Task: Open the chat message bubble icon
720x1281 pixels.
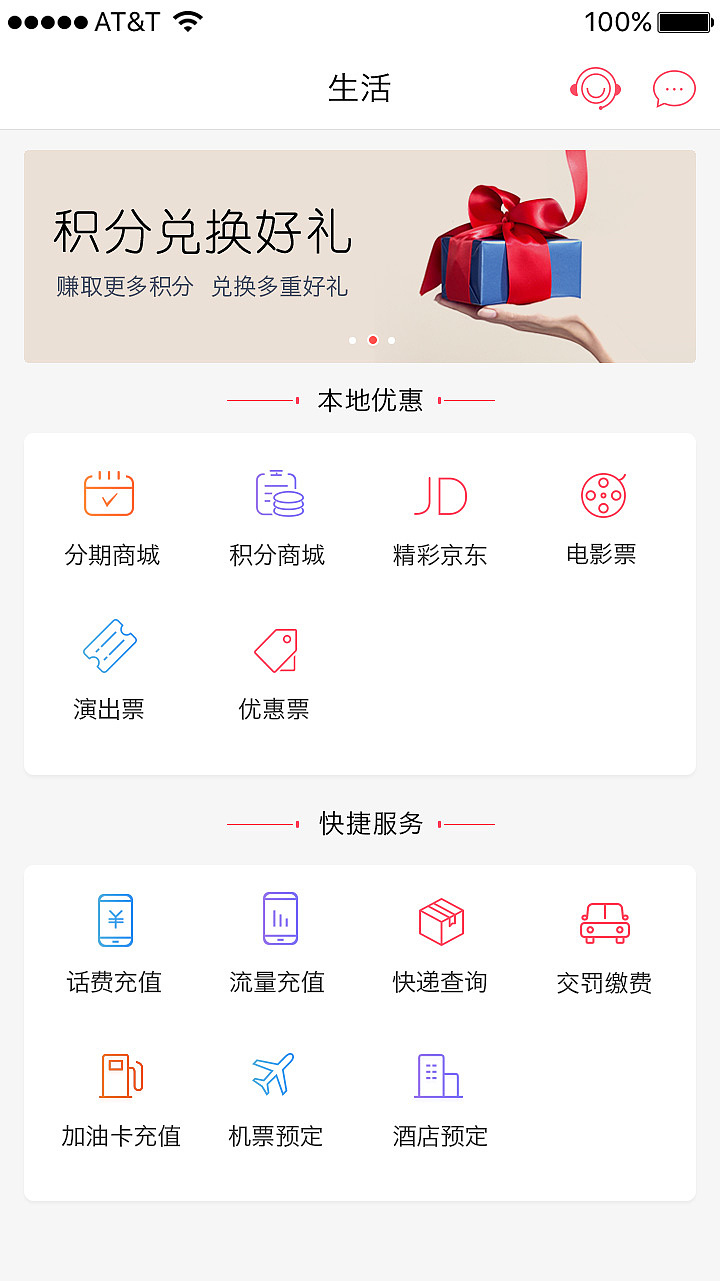Action: [673, 89]
